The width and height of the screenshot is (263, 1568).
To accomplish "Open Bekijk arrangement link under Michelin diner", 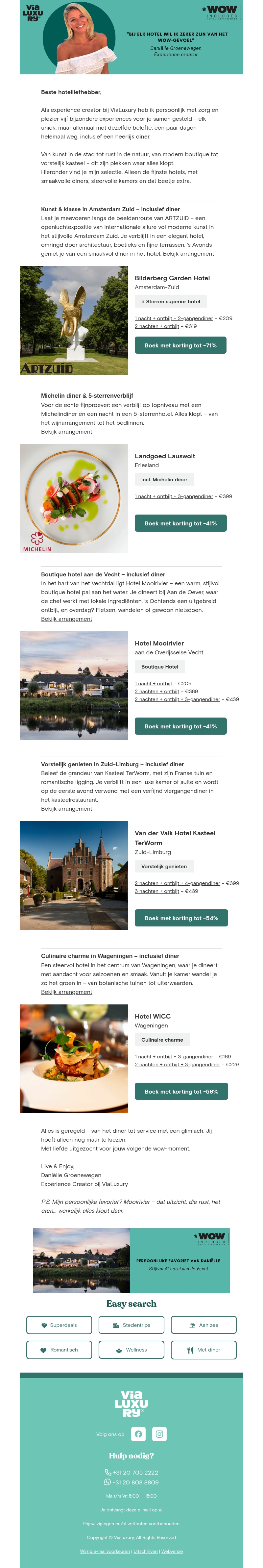I will pos(66,431).
